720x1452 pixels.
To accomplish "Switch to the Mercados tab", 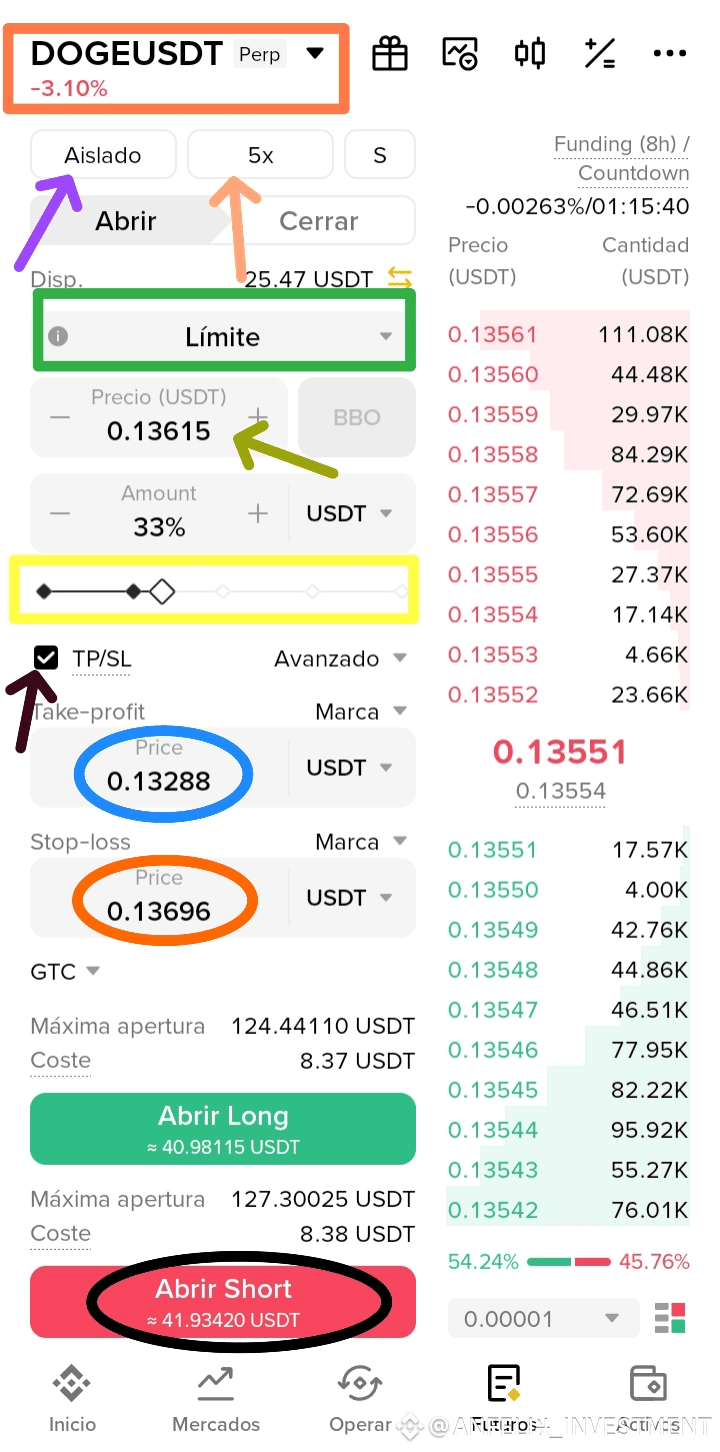I will [216, 1398].
